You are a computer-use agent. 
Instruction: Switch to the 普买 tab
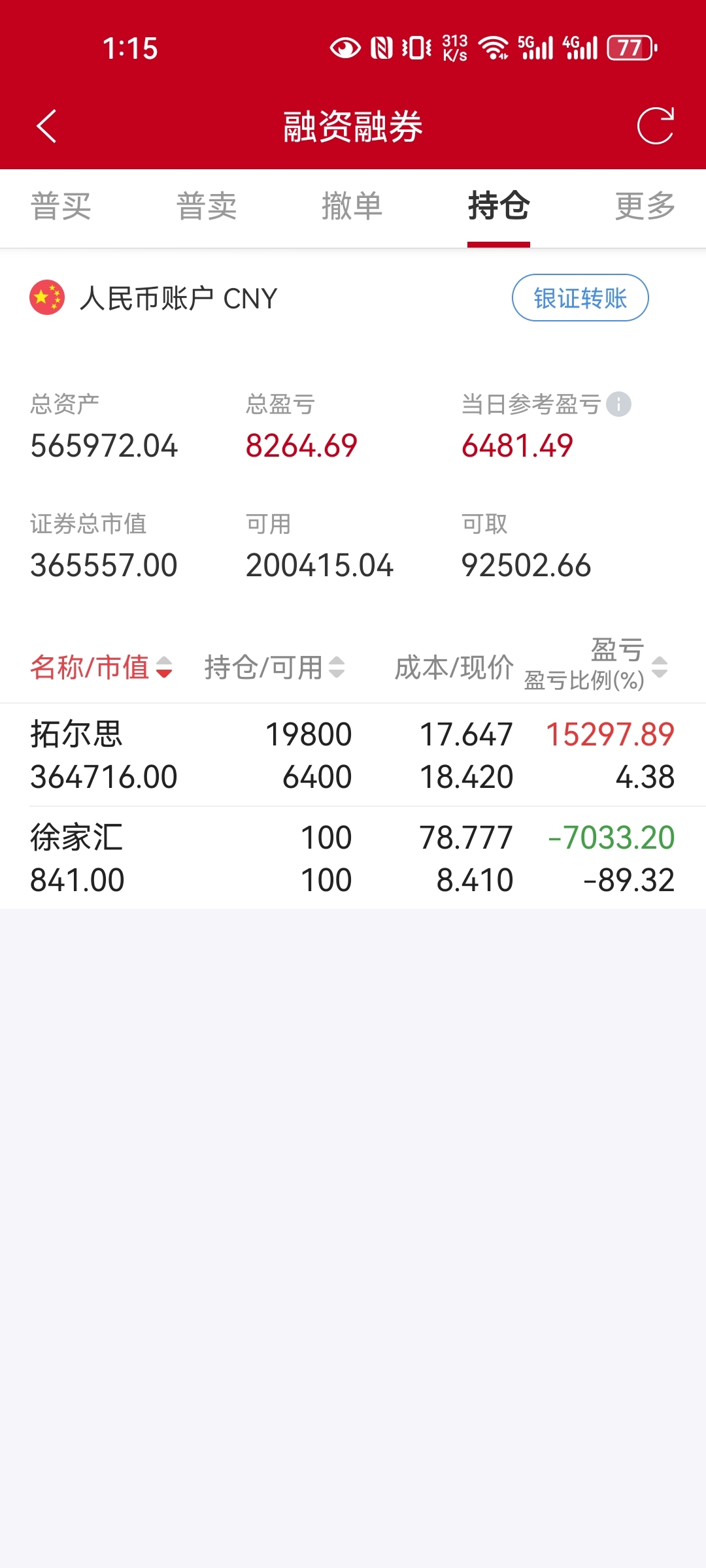pyautogui.click(x=61, y=206)
